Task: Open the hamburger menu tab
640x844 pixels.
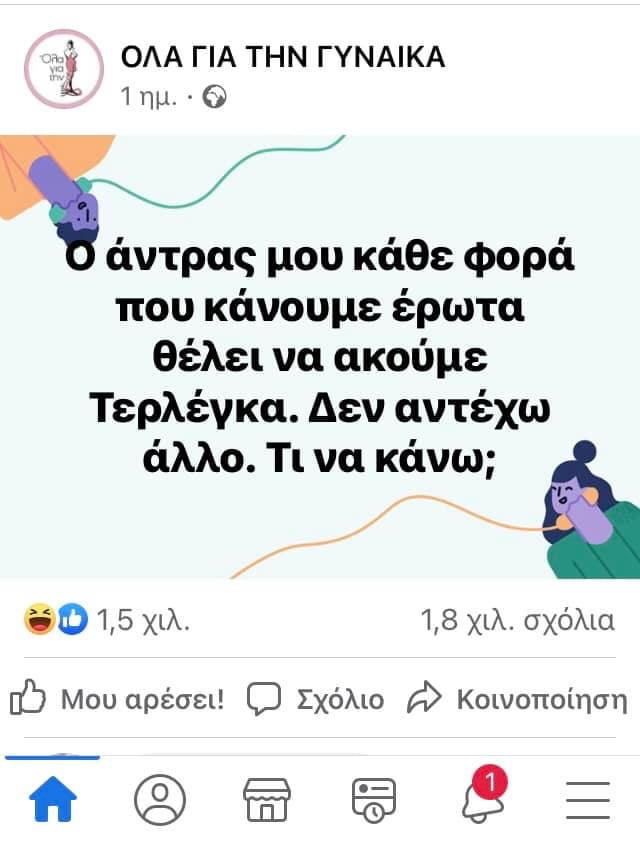Action: click(588, 799)
